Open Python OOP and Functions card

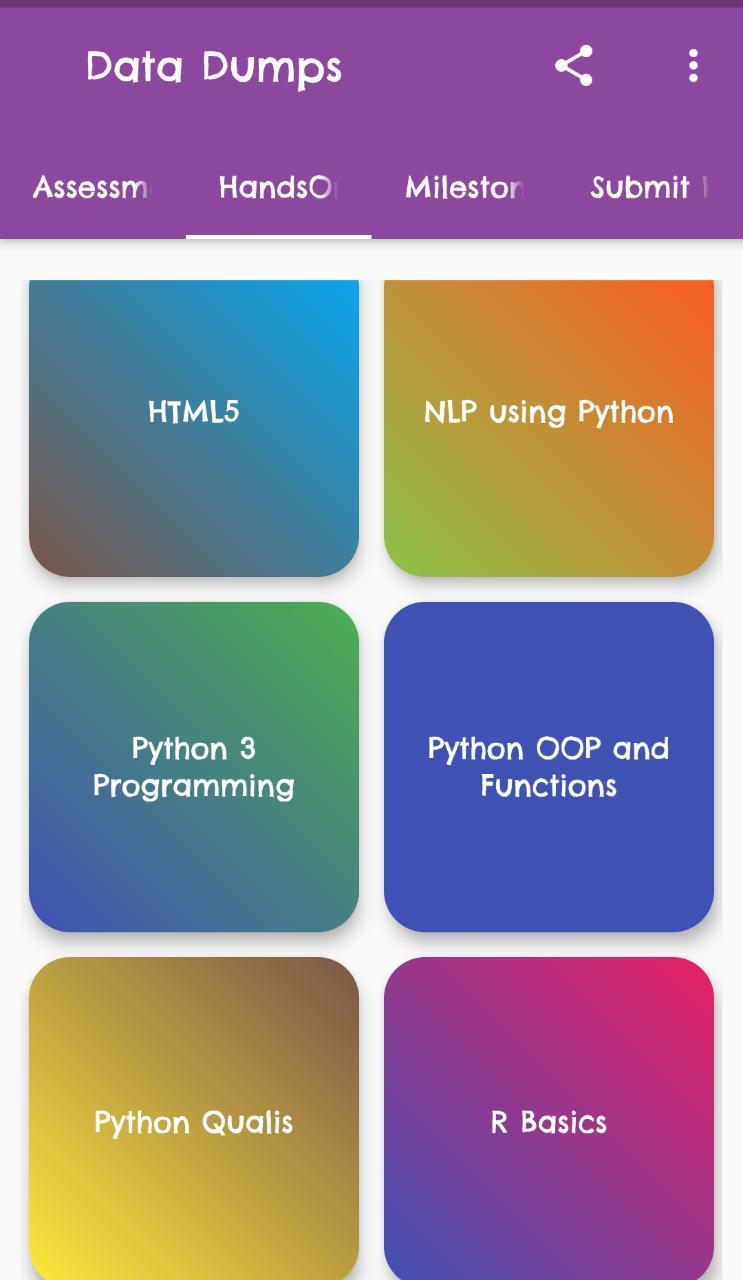(549, 767)
